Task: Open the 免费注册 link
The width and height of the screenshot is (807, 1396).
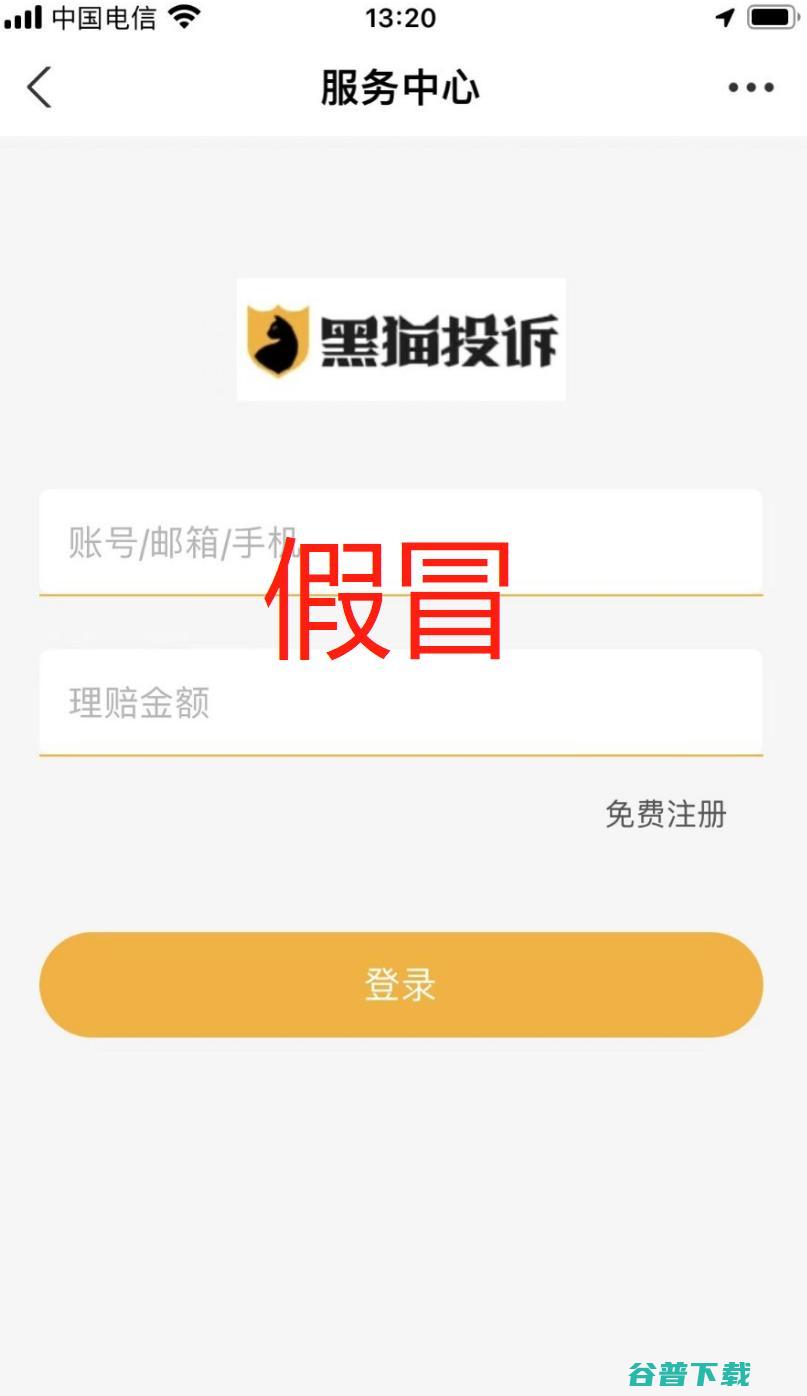Action: coord(665,814)
